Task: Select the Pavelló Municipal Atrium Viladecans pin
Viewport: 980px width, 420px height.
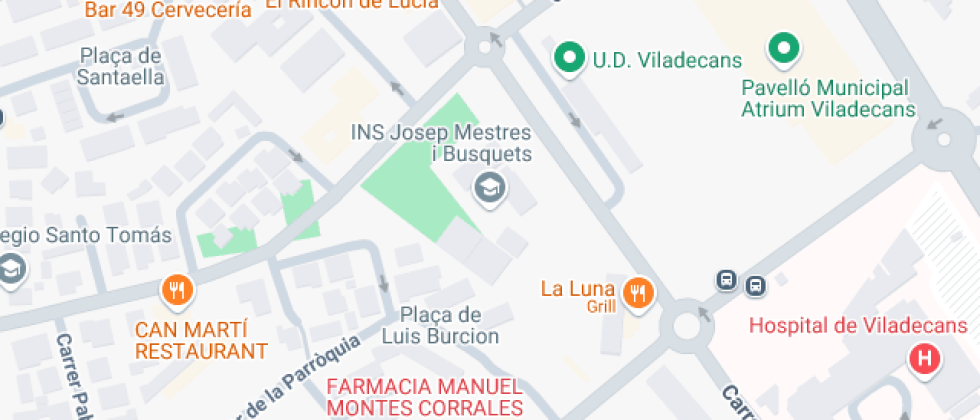Action: 784,48
